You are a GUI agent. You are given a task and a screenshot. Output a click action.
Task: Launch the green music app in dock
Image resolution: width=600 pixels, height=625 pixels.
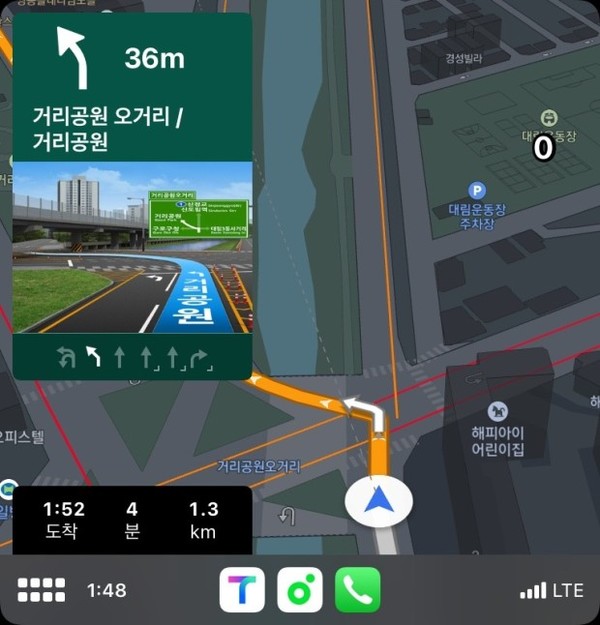click(300, 590)
